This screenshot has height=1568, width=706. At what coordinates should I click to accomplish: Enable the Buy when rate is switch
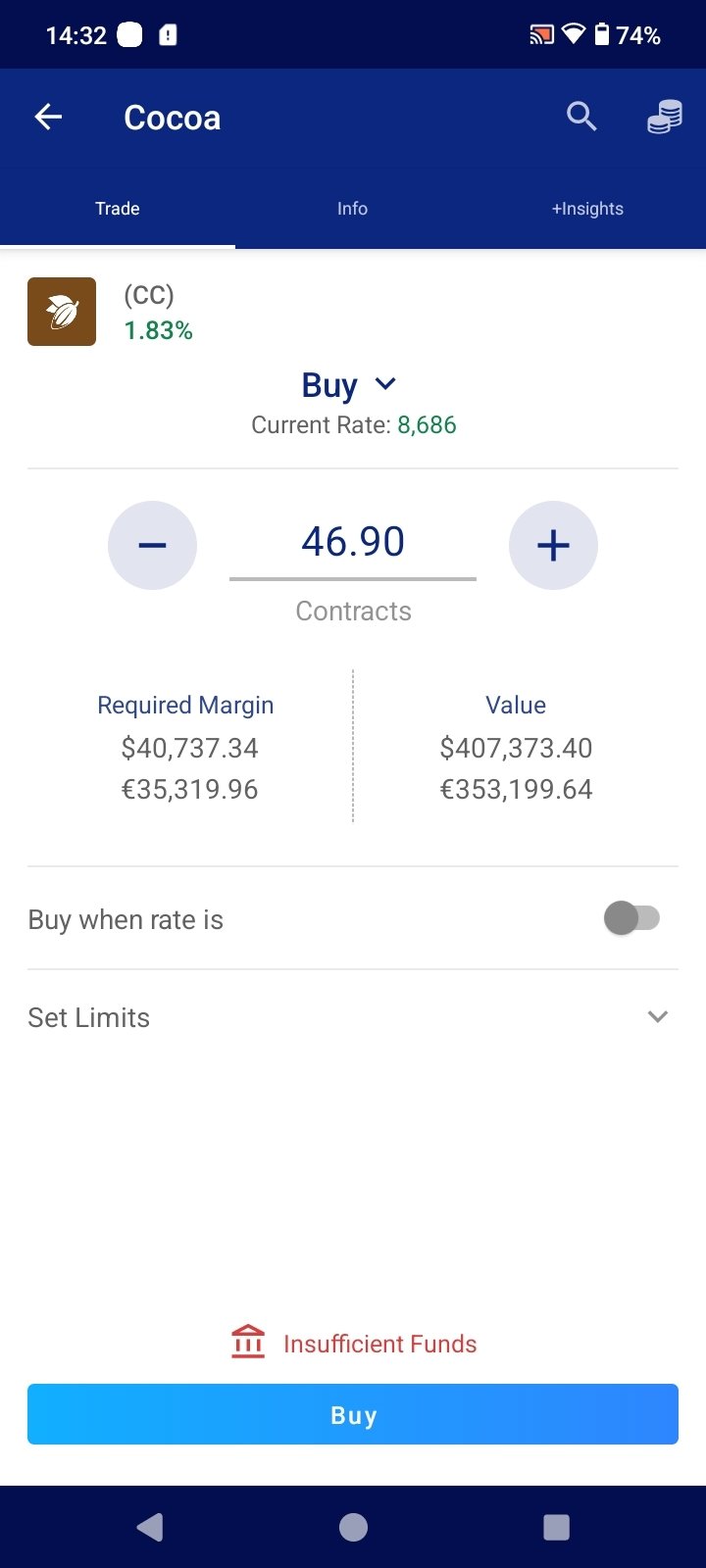[631, 918]
